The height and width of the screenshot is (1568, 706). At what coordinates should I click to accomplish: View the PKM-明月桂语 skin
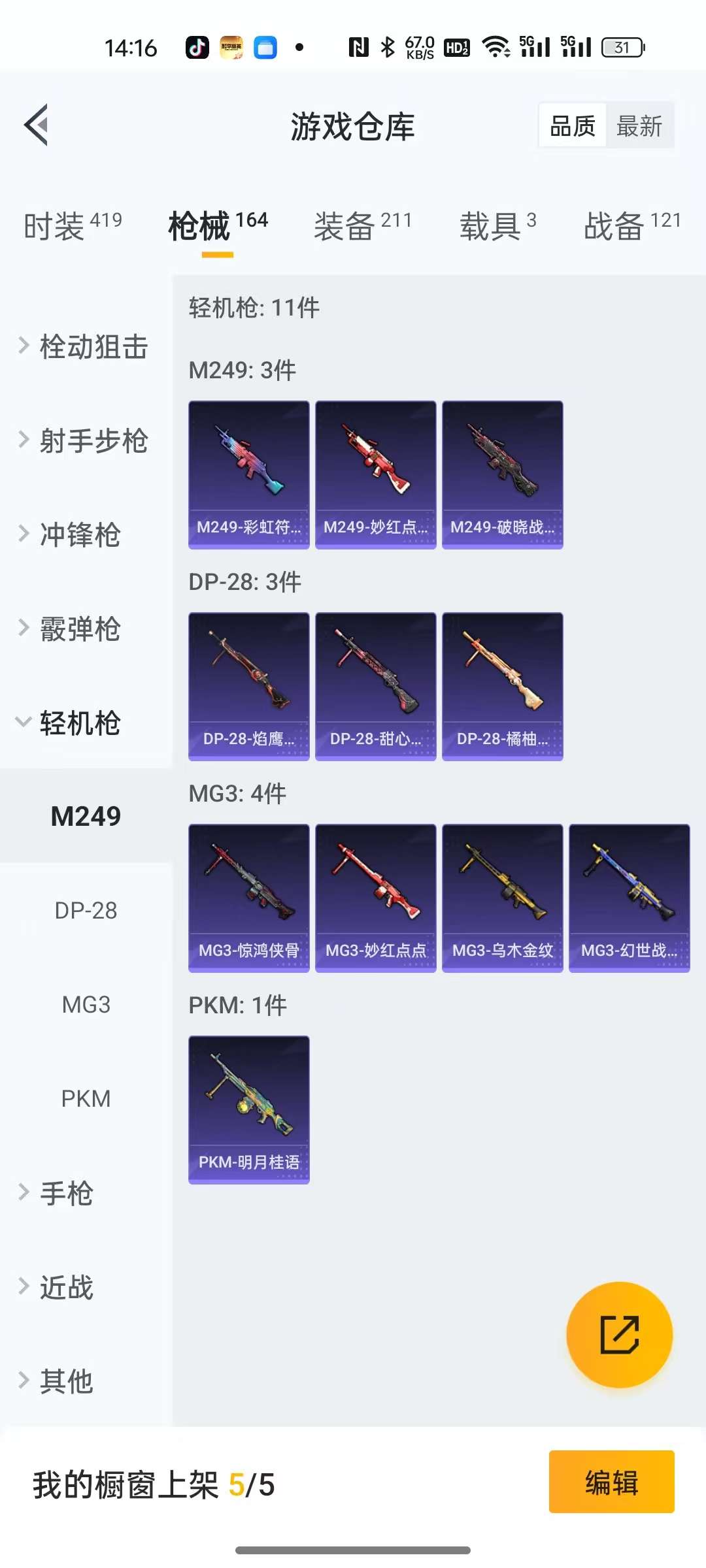click(248, 1109)
